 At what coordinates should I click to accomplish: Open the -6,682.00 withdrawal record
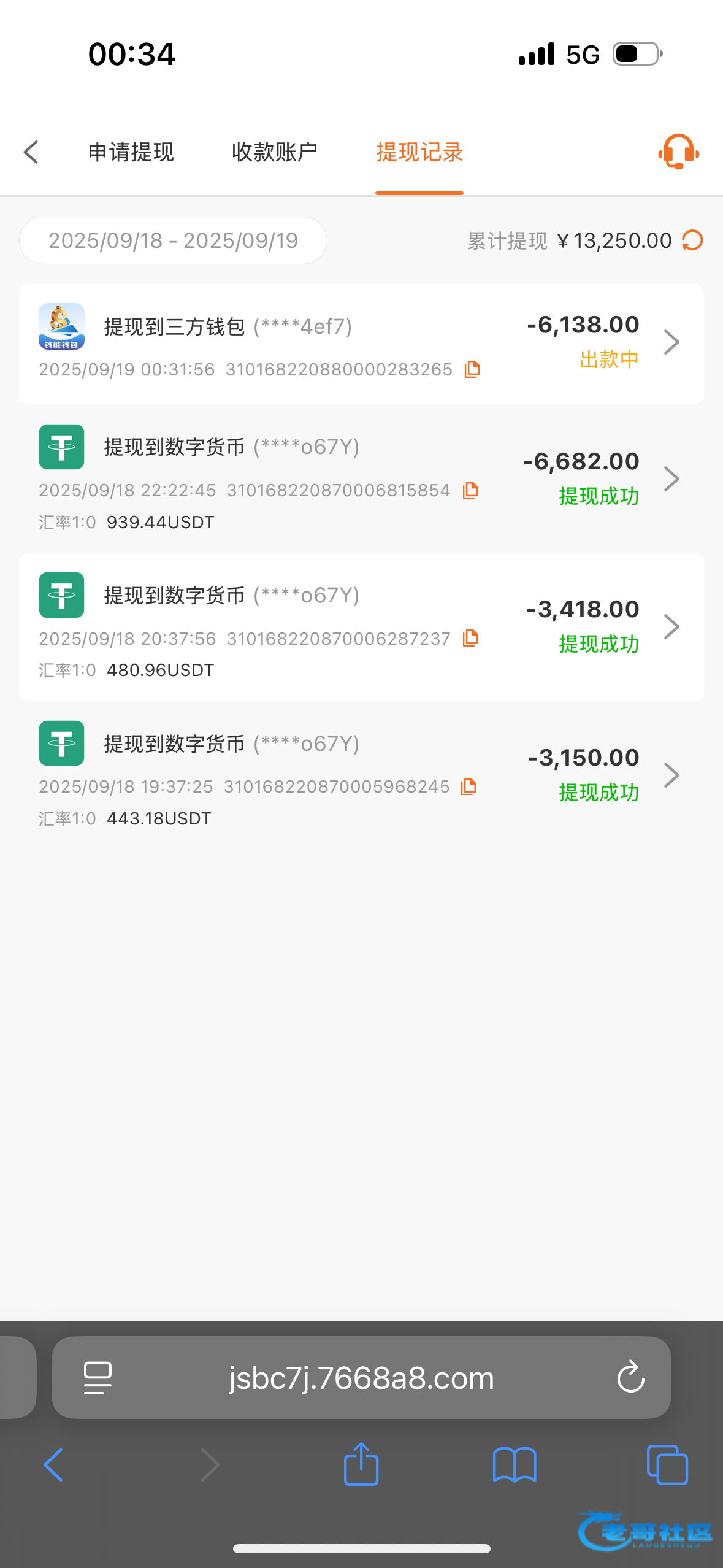[671, 478]
